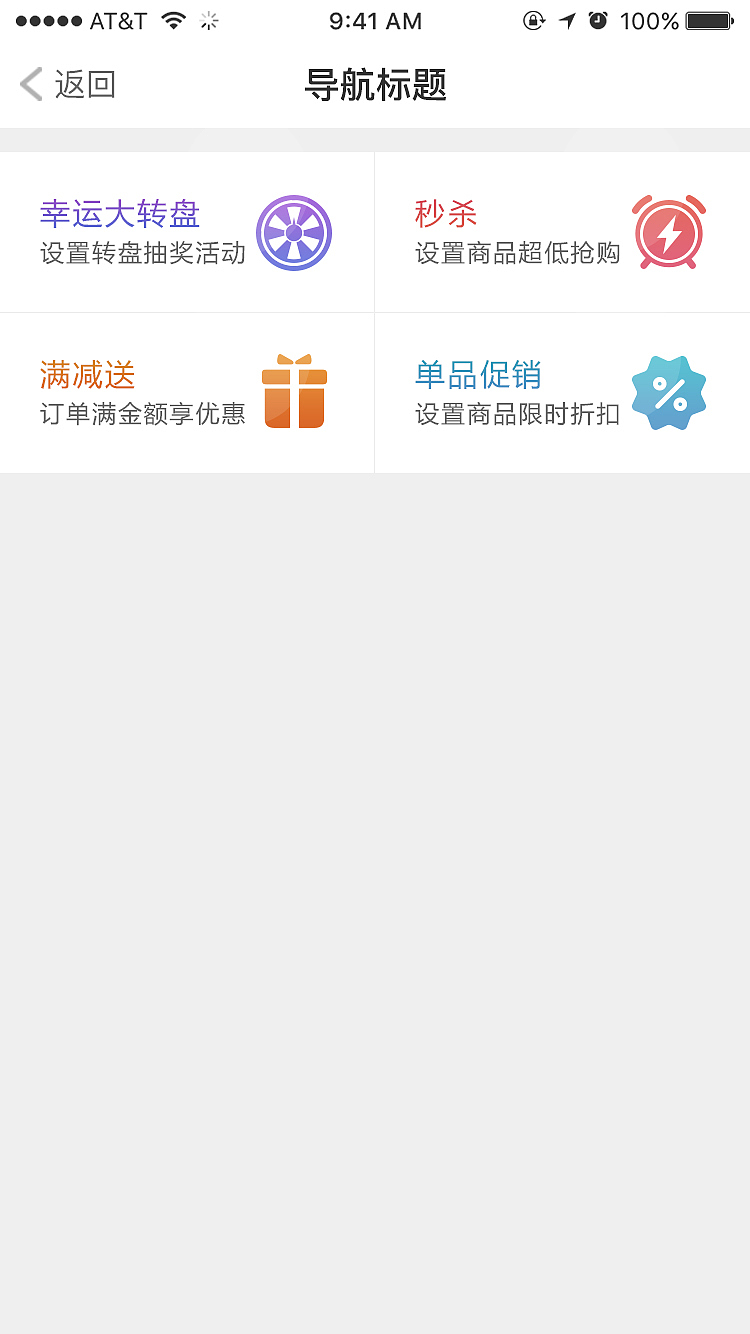750x1334 pixels.
Task: Select the 单品促销 title link
Action: [478, 374]
